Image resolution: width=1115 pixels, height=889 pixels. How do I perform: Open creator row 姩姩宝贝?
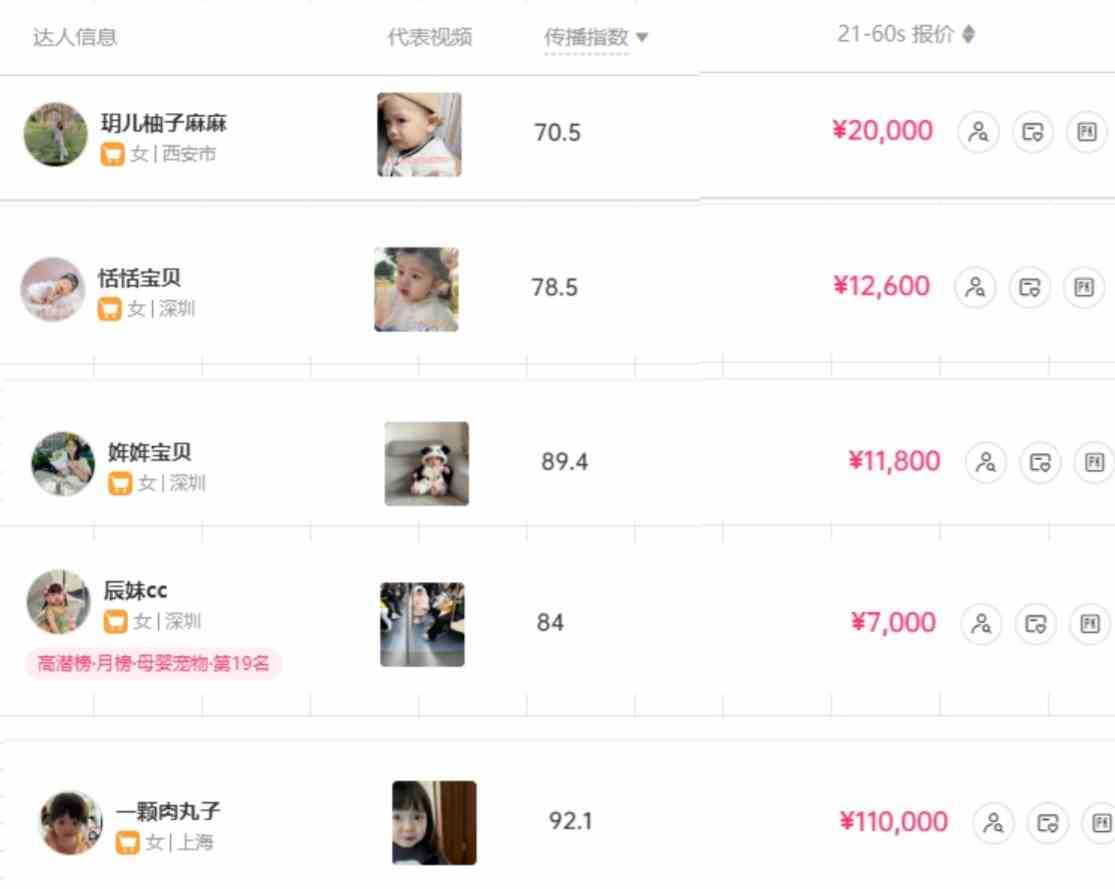150,453
